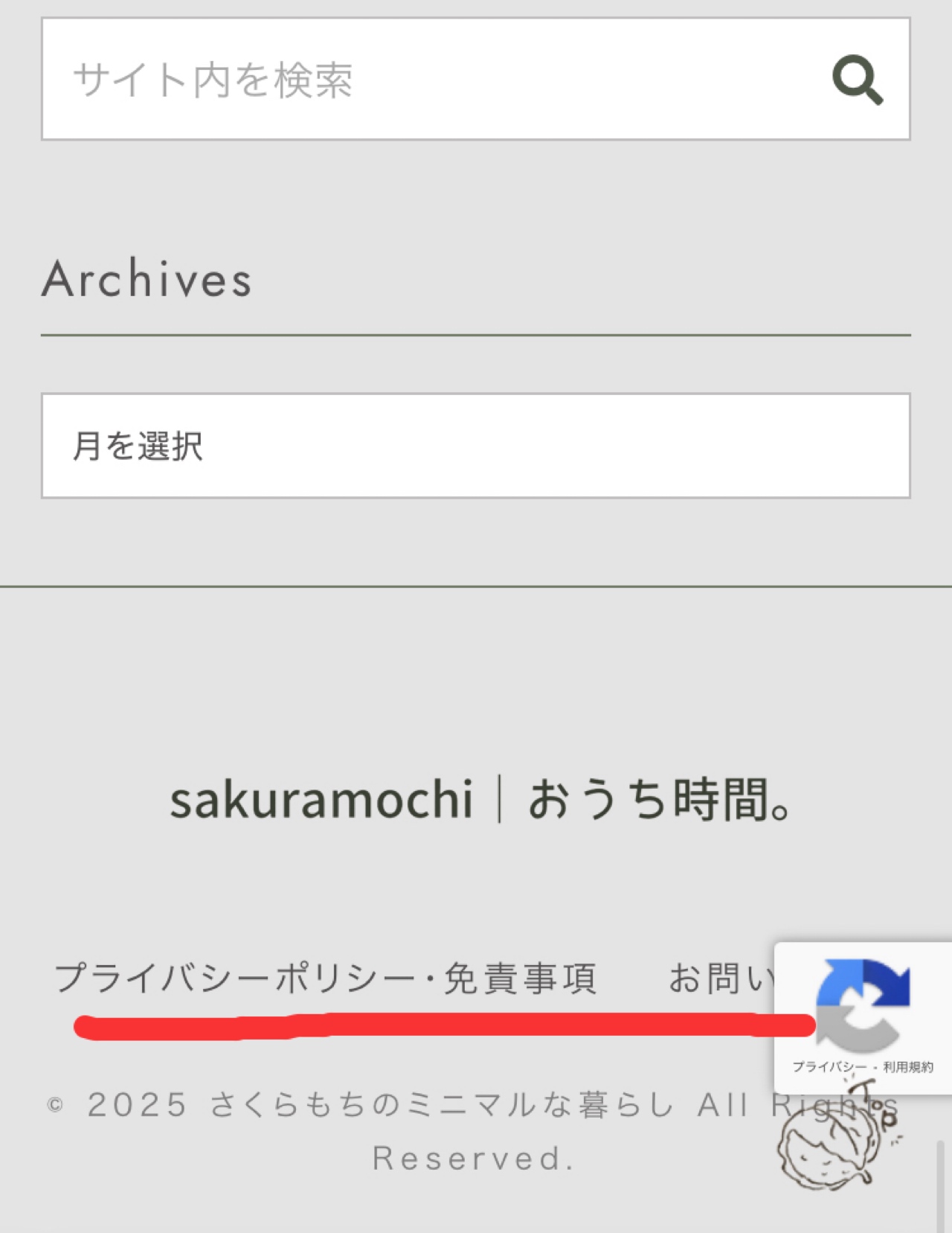Submit search with the magnifier icon
This screenshot has width=952, height=1233.
click(857, 80)
